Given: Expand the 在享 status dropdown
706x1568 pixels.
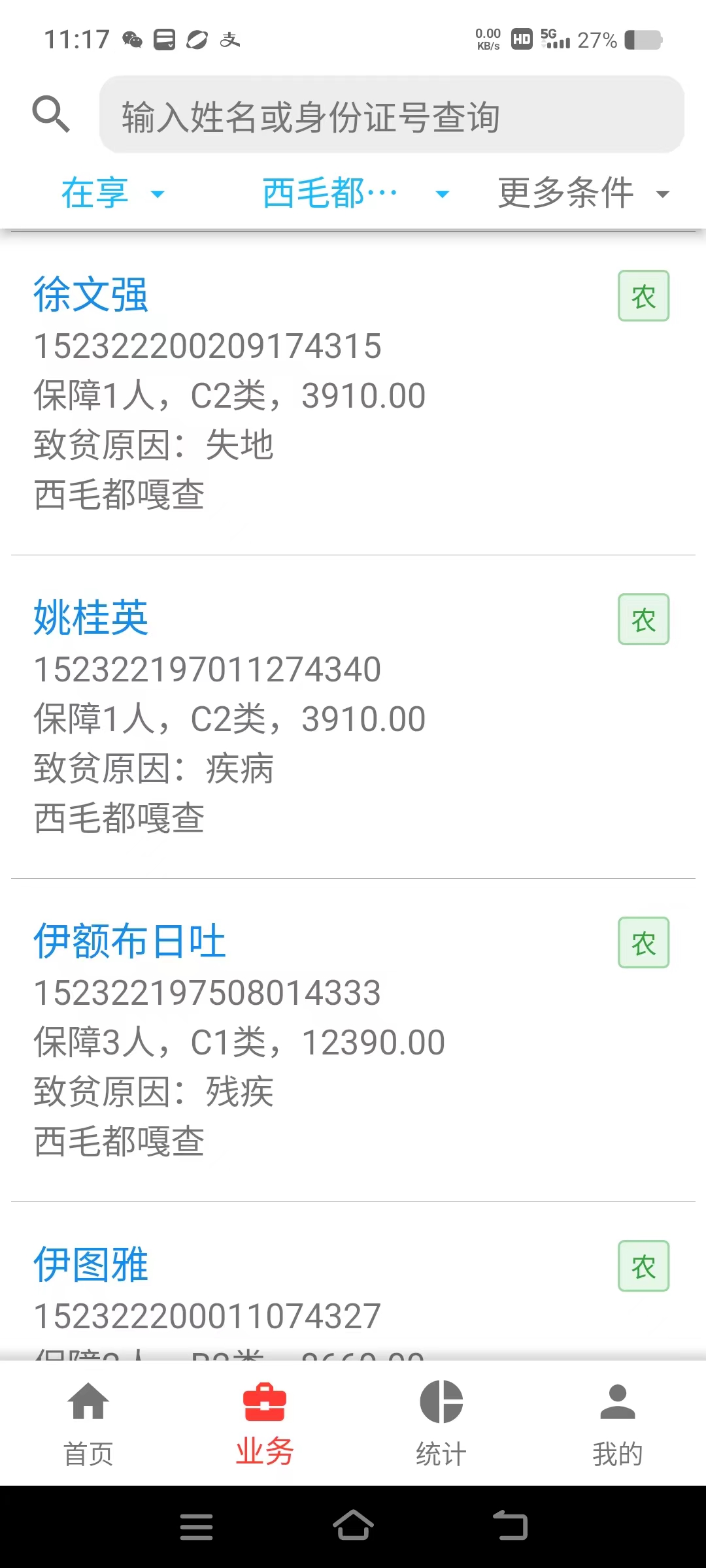Looking at the screenshot, I should (112, 193).
